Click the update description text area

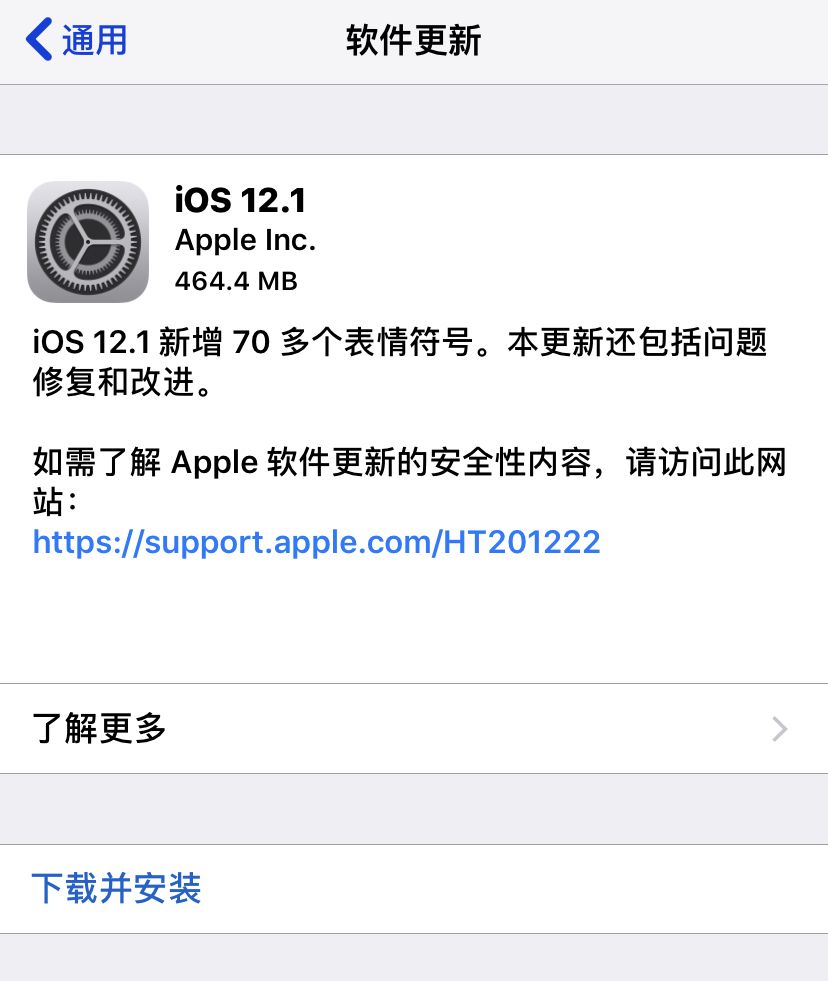coord(400,362)
